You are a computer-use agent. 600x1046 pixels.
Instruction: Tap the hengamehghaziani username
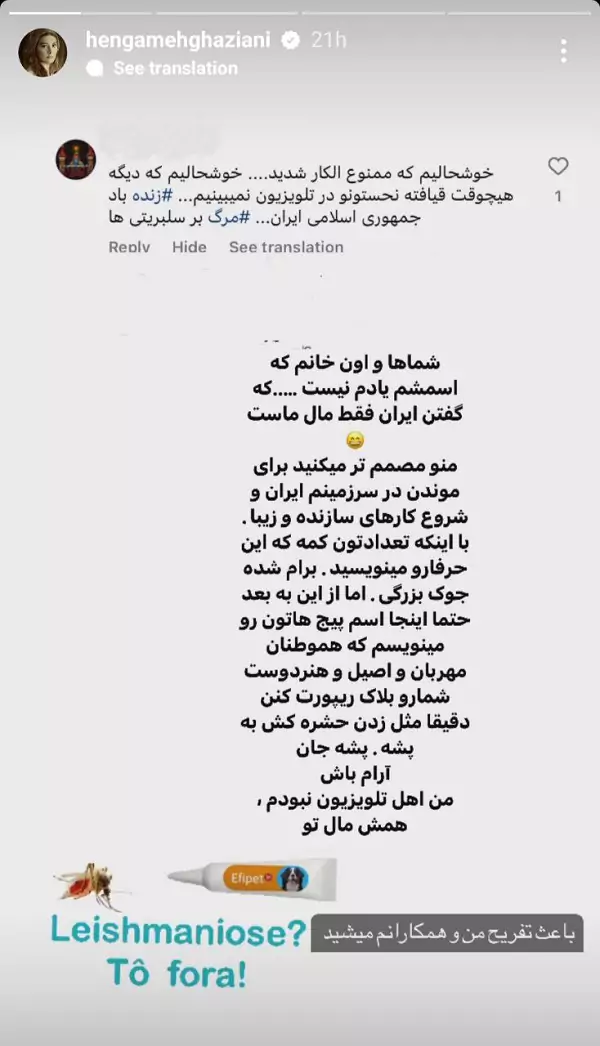point(180,40)
